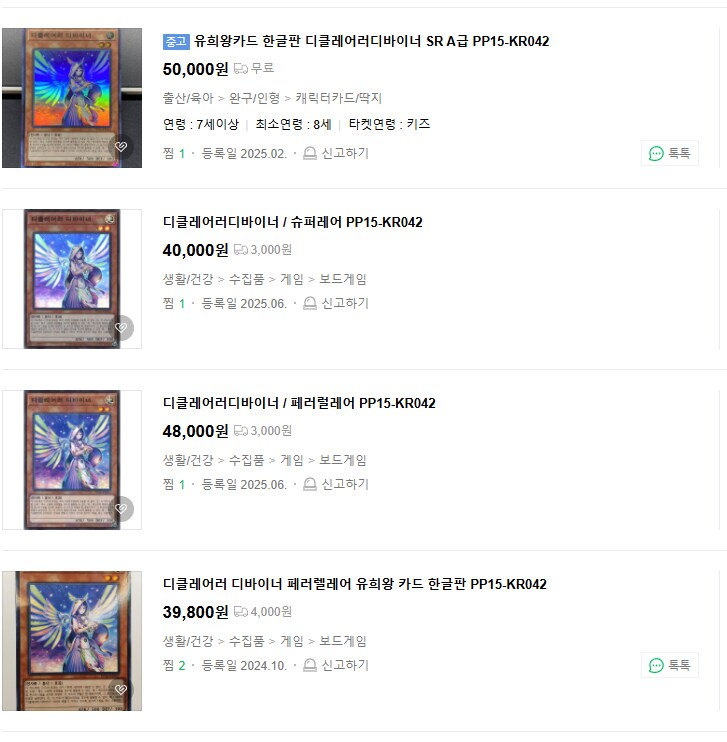Start a 톡톡 chat for the 39,800원 listing
The height and width of the screenshot is (742, 727).
[670, 665]
